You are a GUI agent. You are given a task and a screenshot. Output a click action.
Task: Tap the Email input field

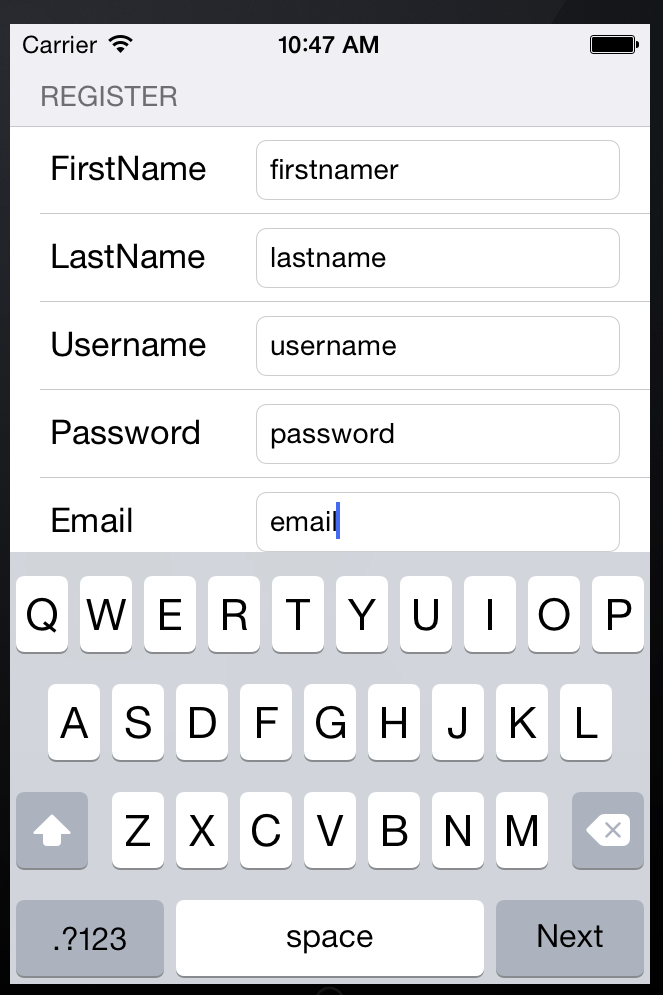(437, 521)
